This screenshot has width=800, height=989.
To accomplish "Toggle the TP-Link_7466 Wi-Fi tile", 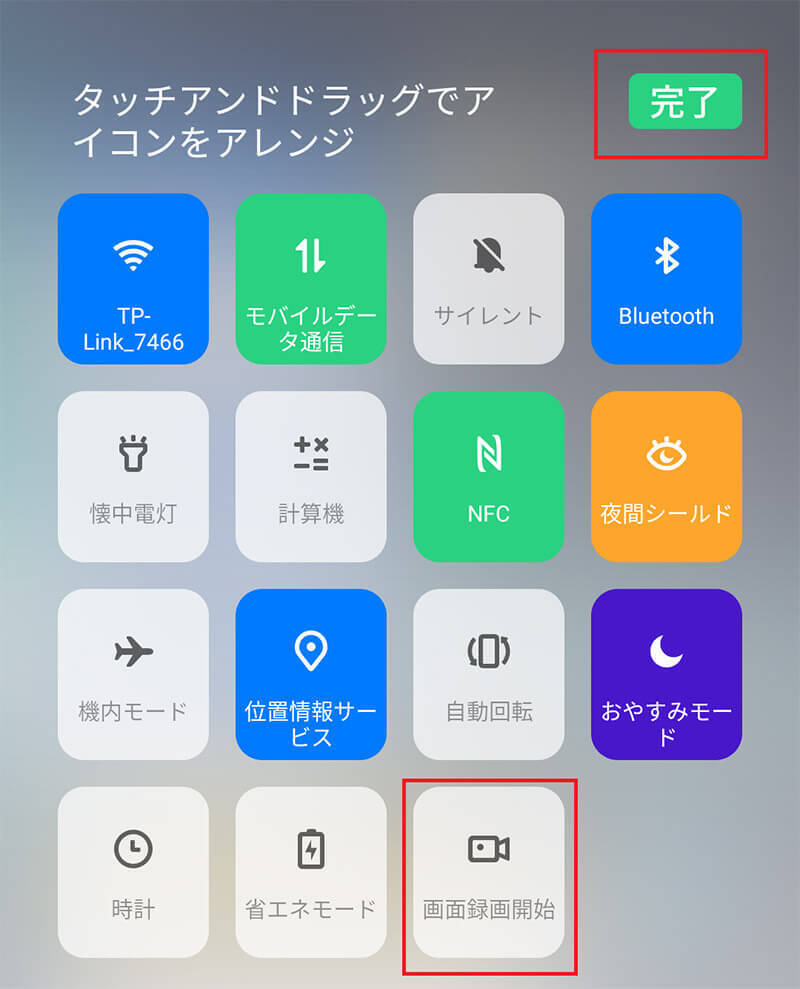I will [x=133, y=278].
